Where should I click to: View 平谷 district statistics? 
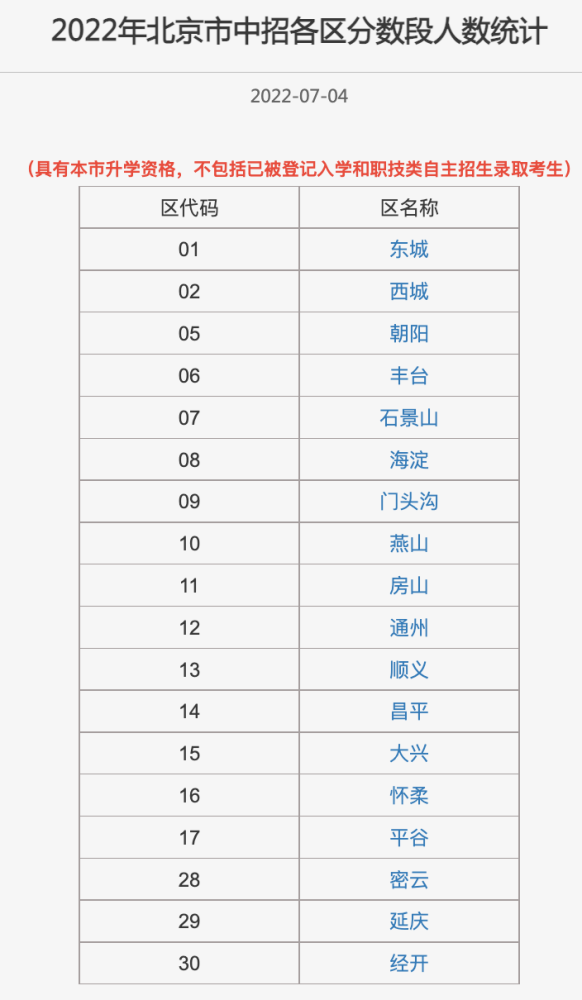409,837
